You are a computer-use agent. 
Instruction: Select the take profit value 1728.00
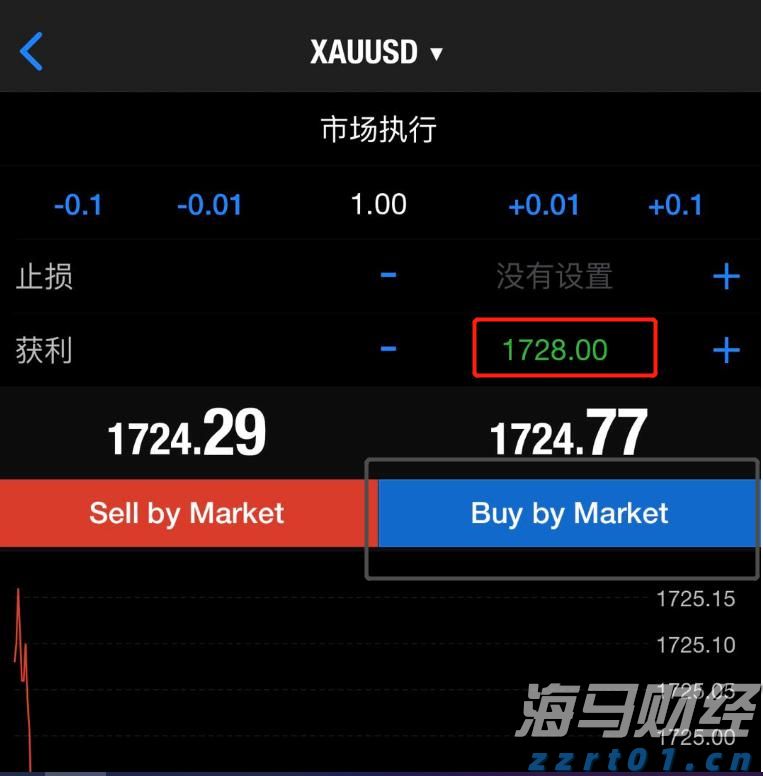click(564, 349)
